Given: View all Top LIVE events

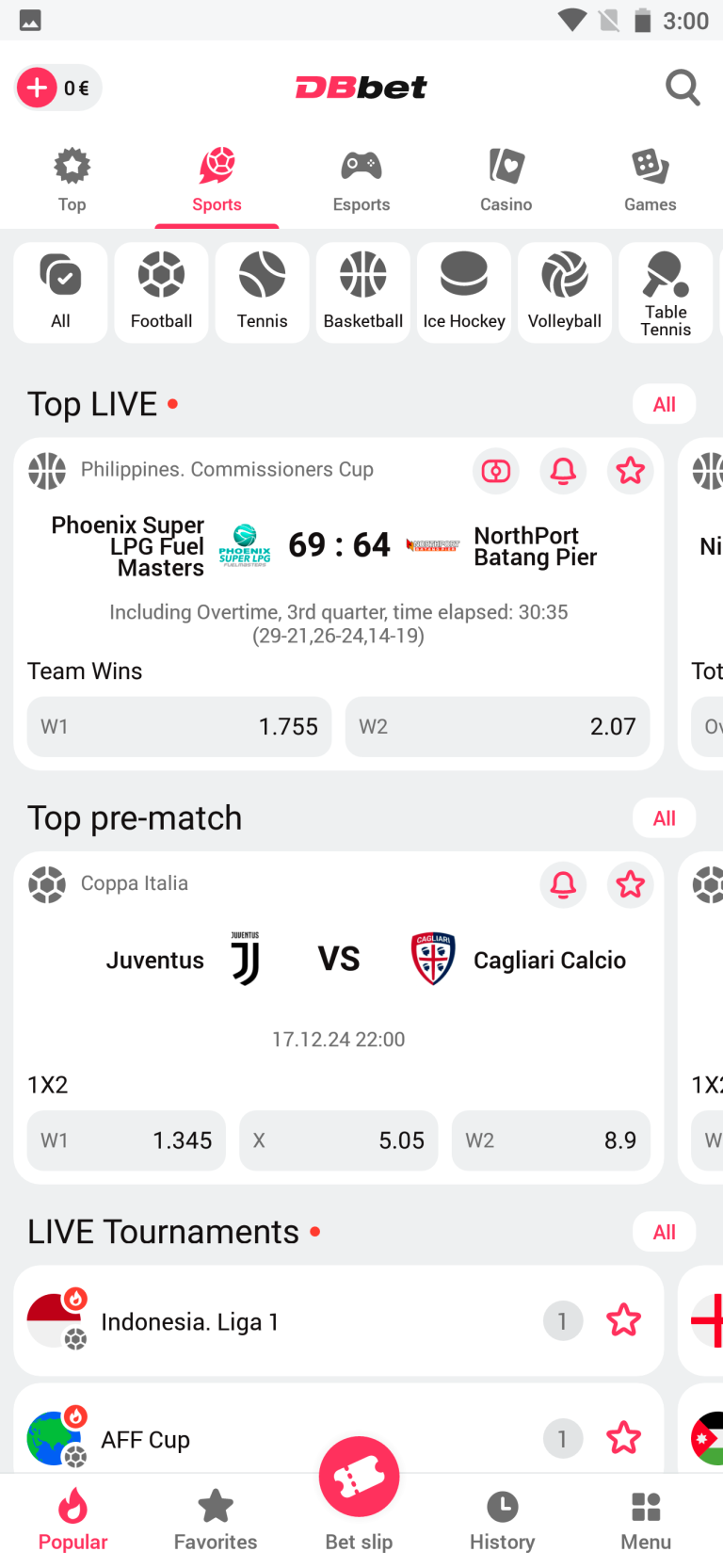Looking at the screenshot, I should (664, 404).
